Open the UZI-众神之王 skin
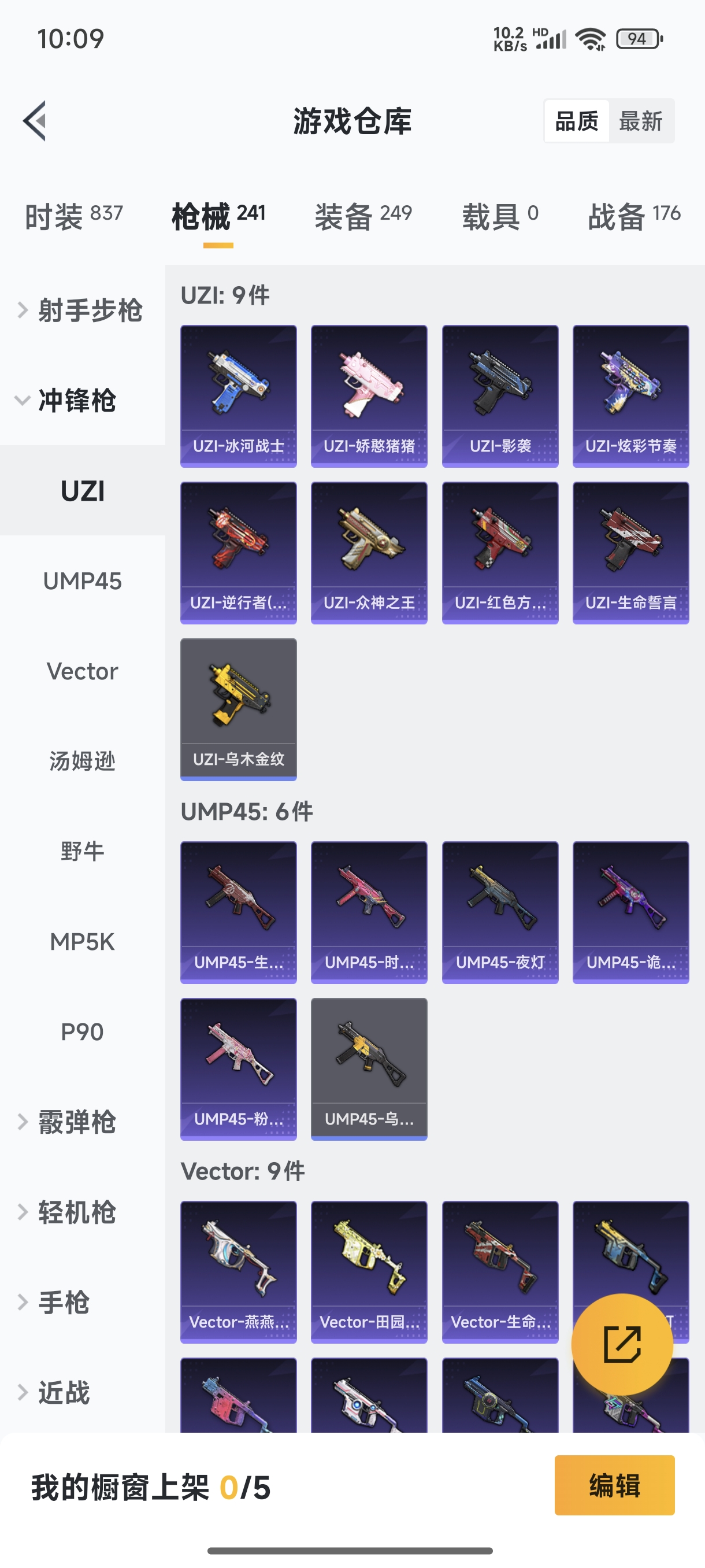The height and width of the screenshot is (1568, 705). (x=369, y=553)
